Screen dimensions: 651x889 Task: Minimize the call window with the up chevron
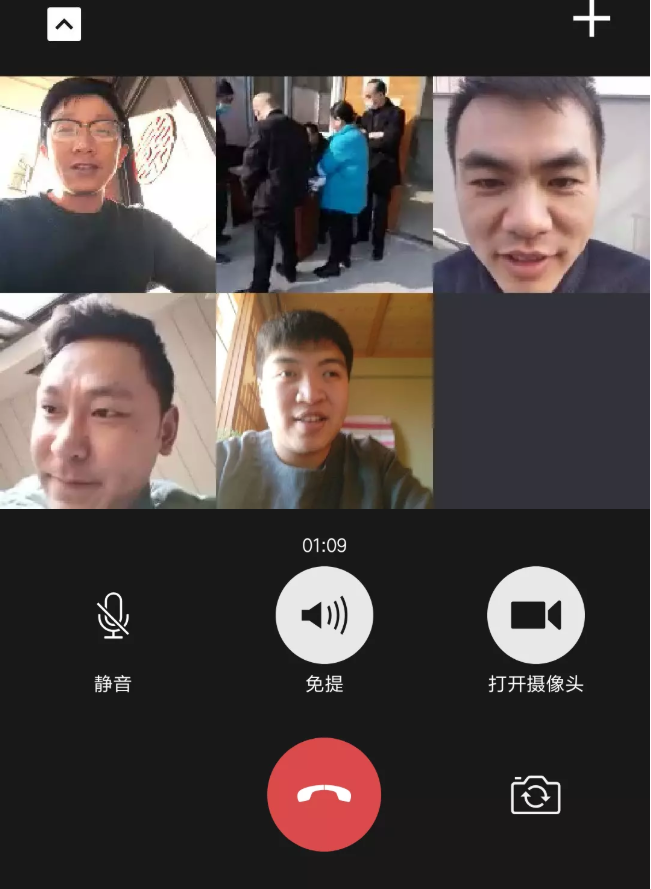64,24
